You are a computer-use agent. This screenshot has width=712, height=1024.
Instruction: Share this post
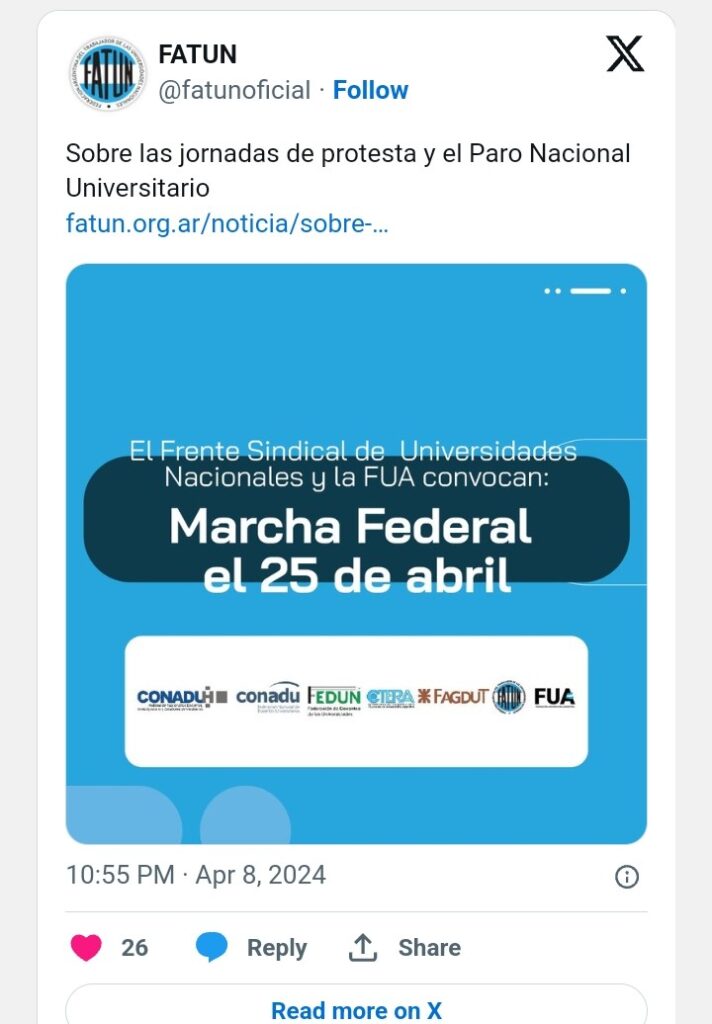(404, 947)
